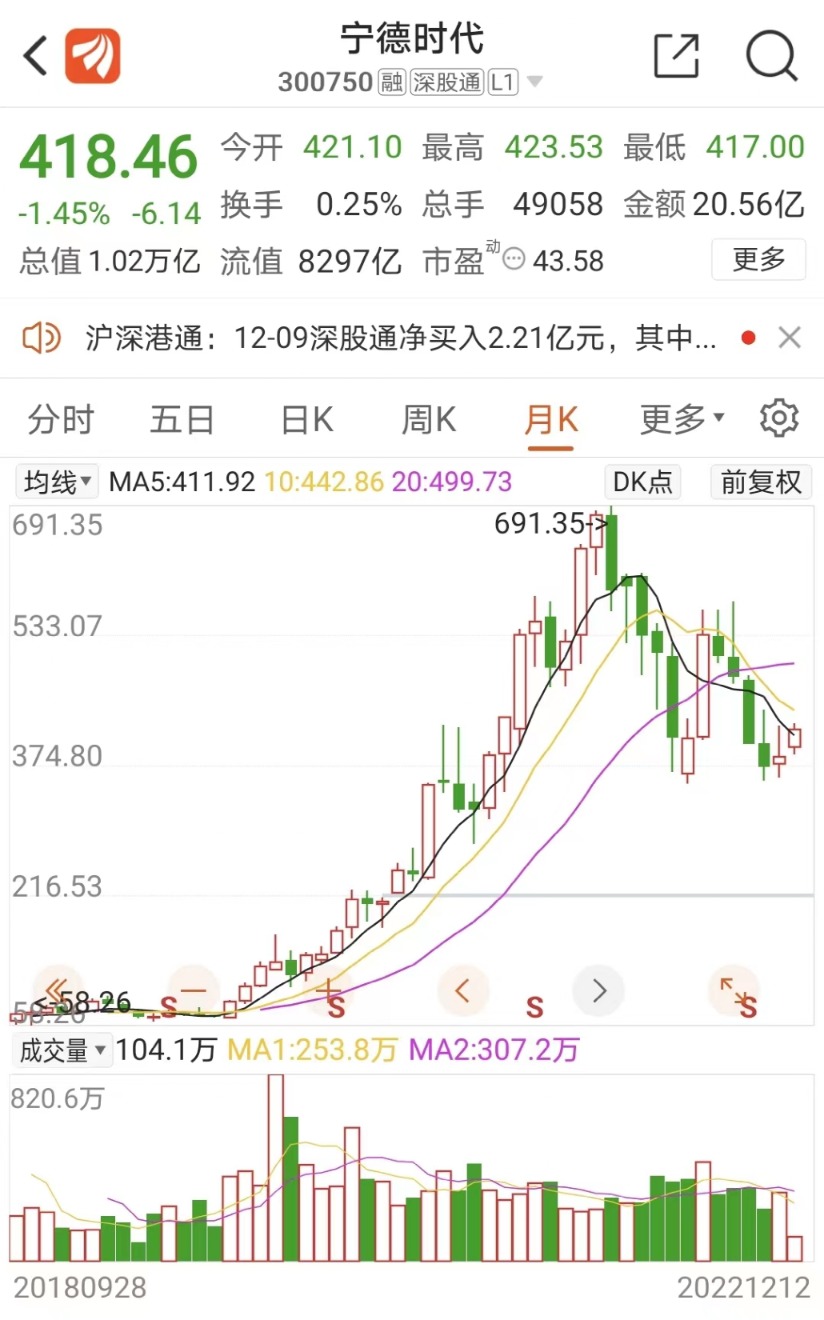Open the 成交量 indicator dropdown
The height and width of the screenshot is (1320, 824).
(62, 1050)
